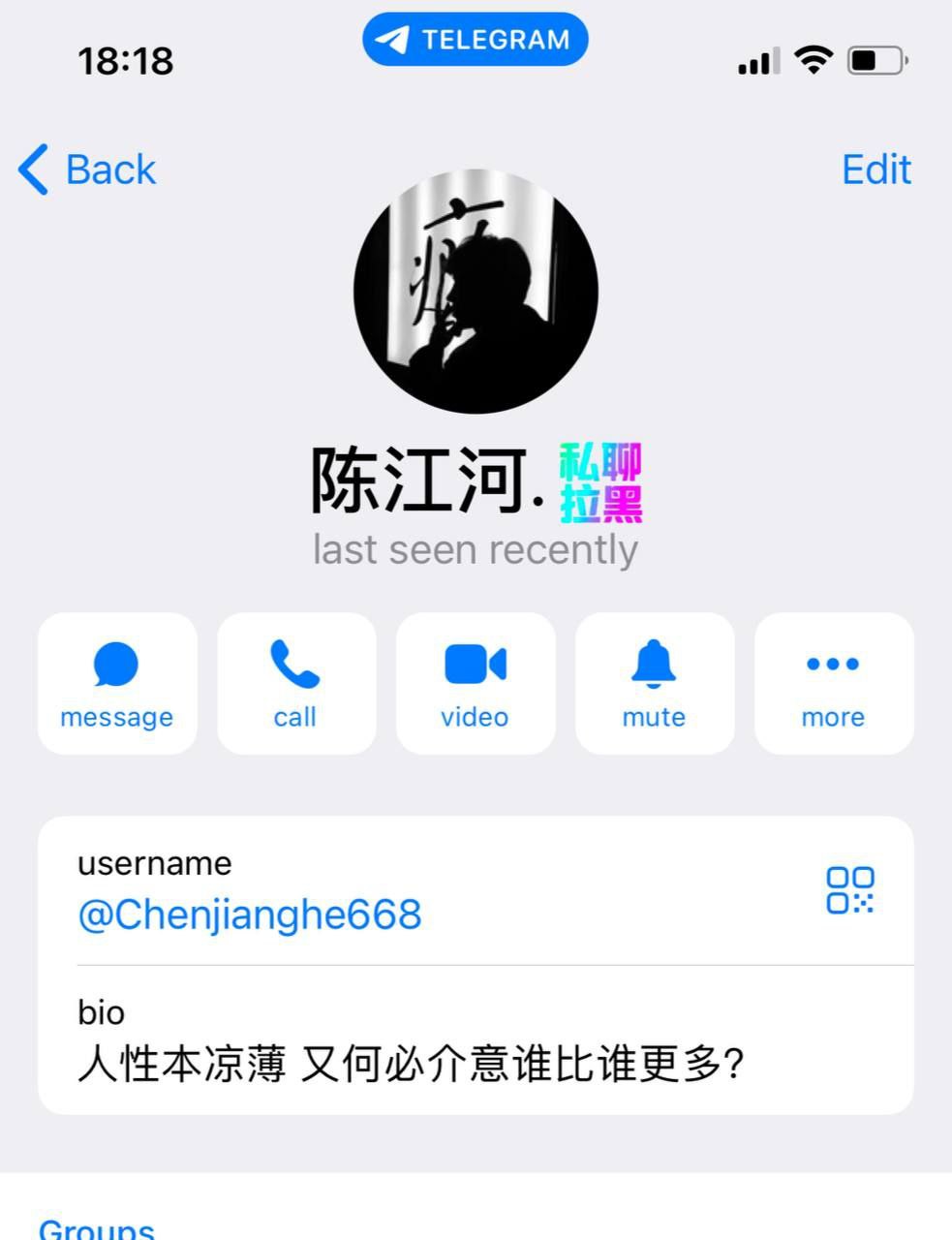This screenshot has height=1240, width=952.
Task: Start a video call
Action: click(x=475, y=683)
